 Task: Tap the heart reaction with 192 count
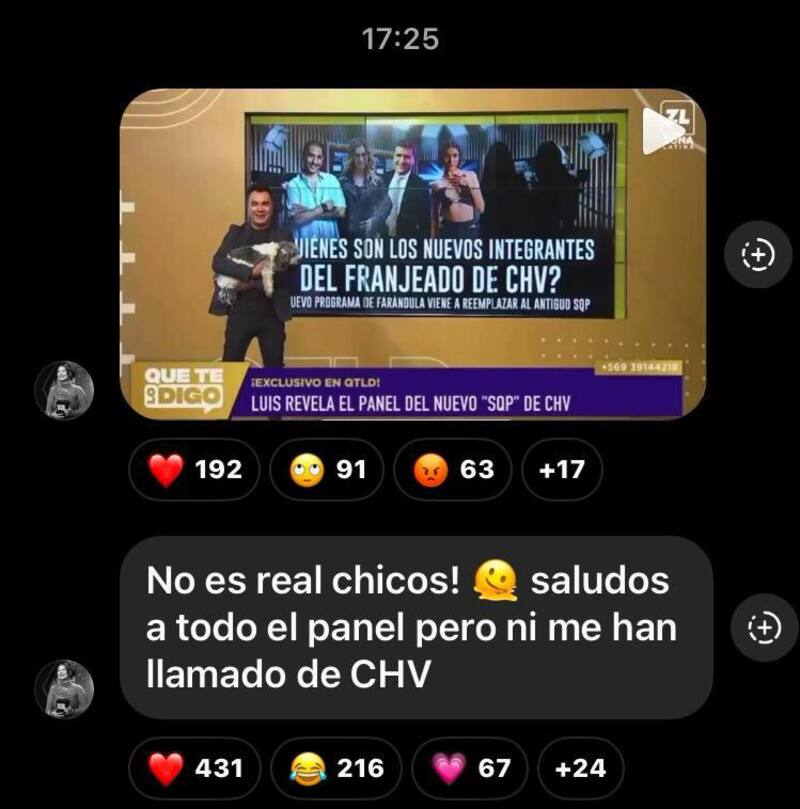coord(196,469)
